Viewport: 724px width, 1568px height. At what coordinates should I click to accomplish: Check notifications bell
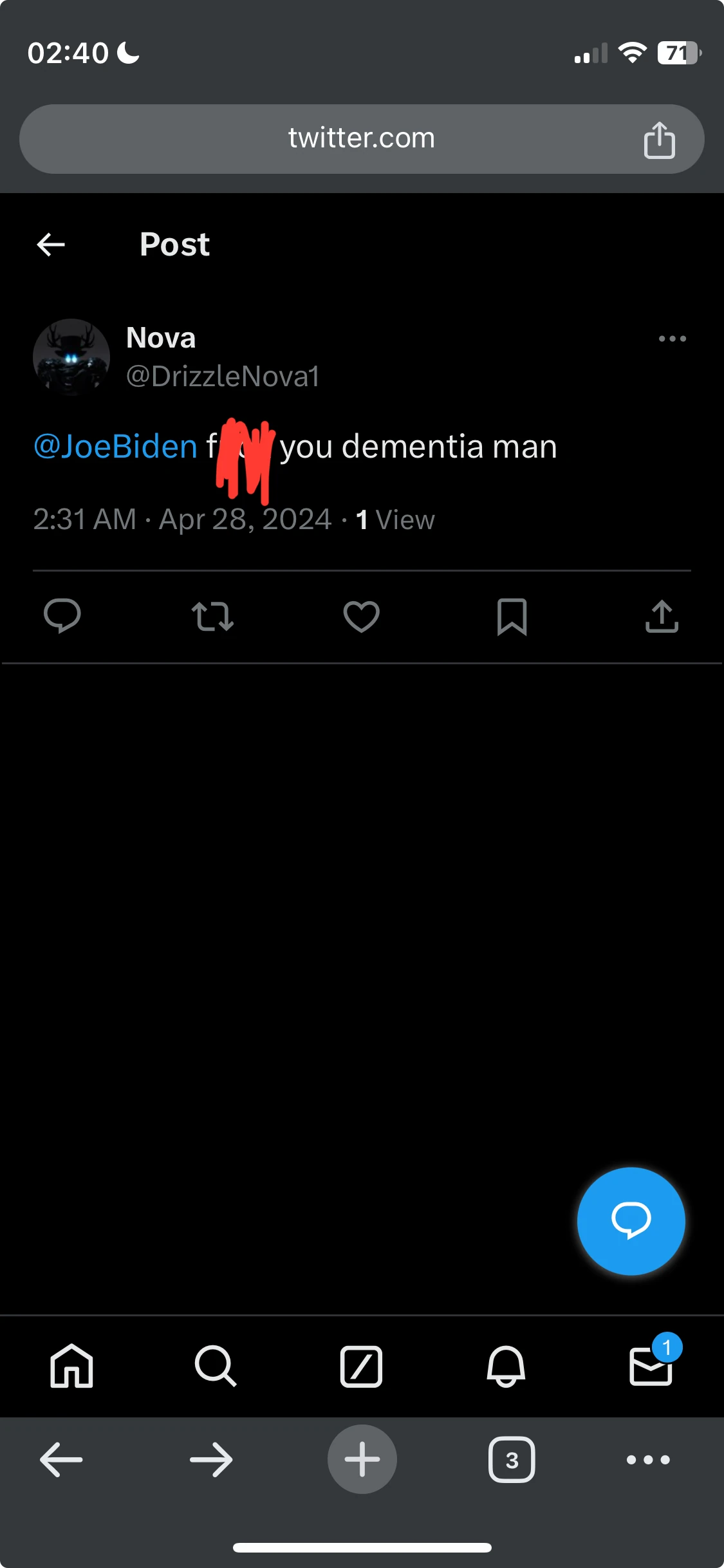506,1368
